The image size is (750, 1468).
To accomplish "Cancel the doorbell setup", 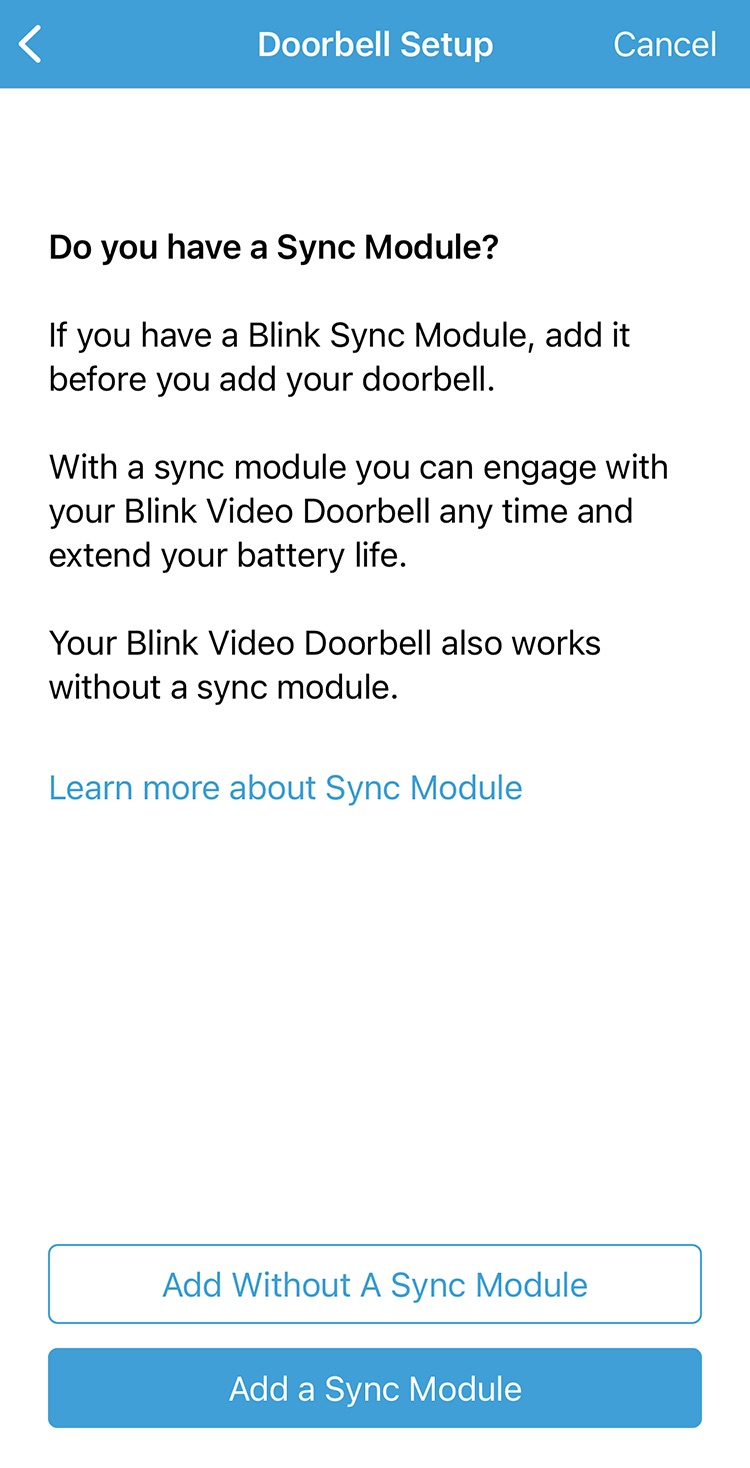I will 664,45.
